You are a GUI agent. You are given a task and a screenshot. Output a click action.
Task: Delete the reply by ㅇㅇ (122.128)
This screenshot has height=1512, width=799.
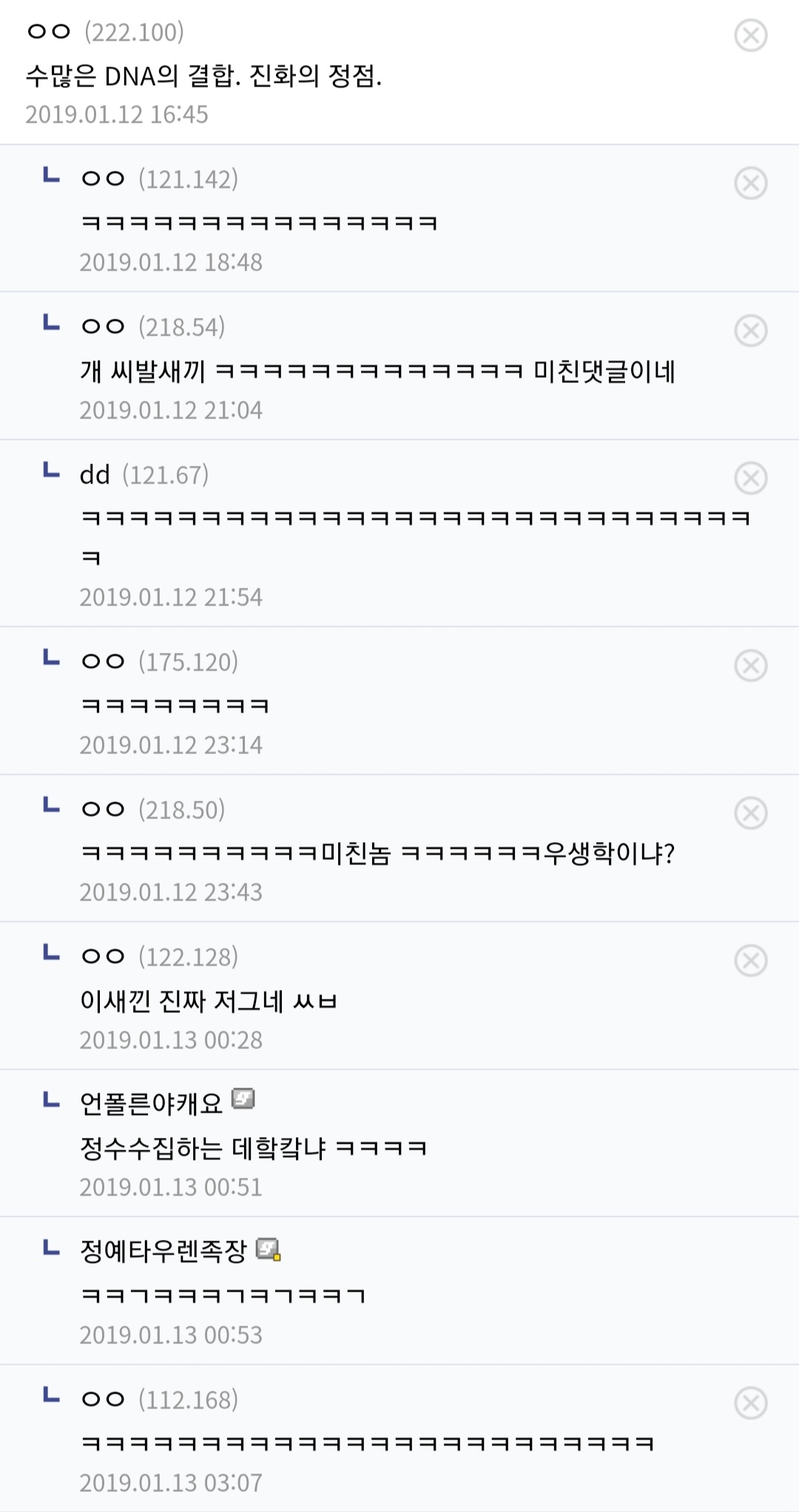click(750, 960)
